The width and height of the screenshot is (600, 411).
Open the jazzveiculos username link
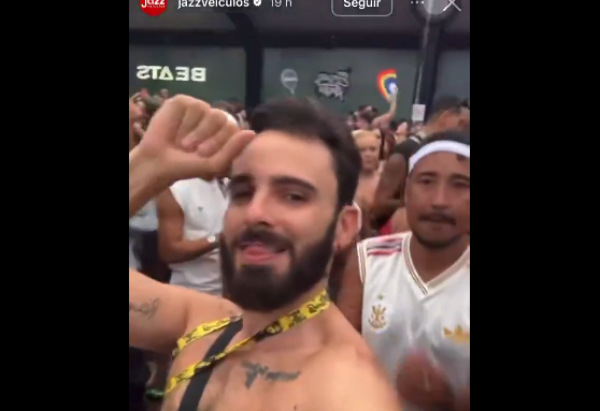[x=212, y=4]
